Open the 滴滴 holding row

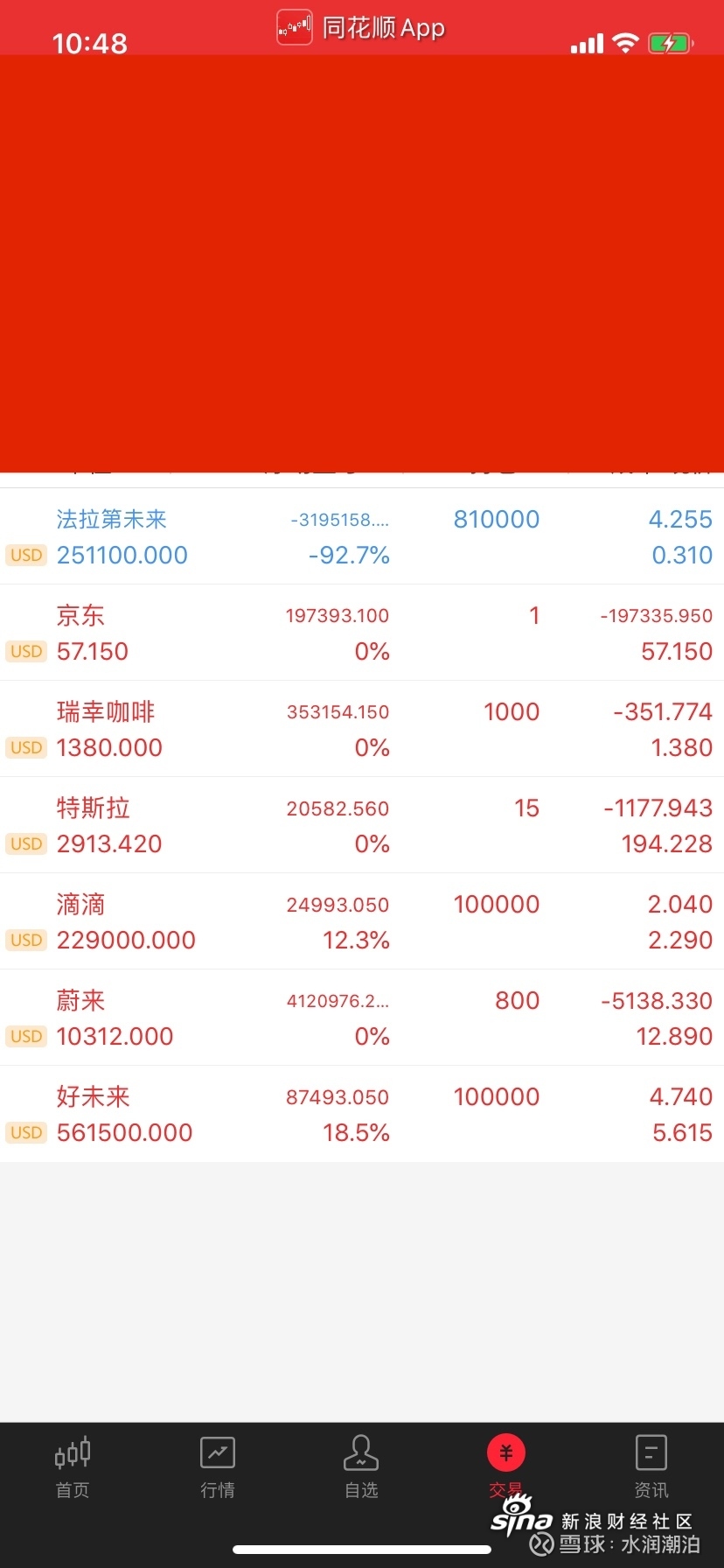click(x=362, y=921)
